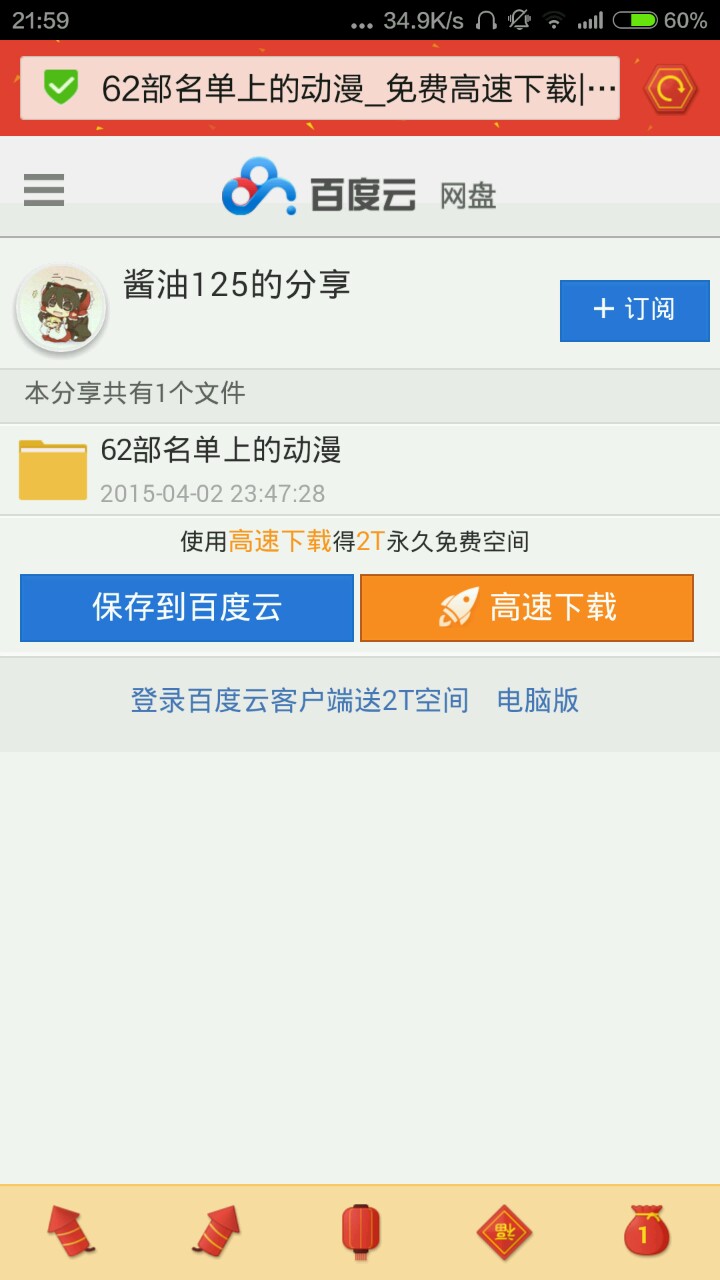Open 登录百度云客户端送2T空间 link
This screenshot has height=1280, width=720.
(x=299, y=700)
